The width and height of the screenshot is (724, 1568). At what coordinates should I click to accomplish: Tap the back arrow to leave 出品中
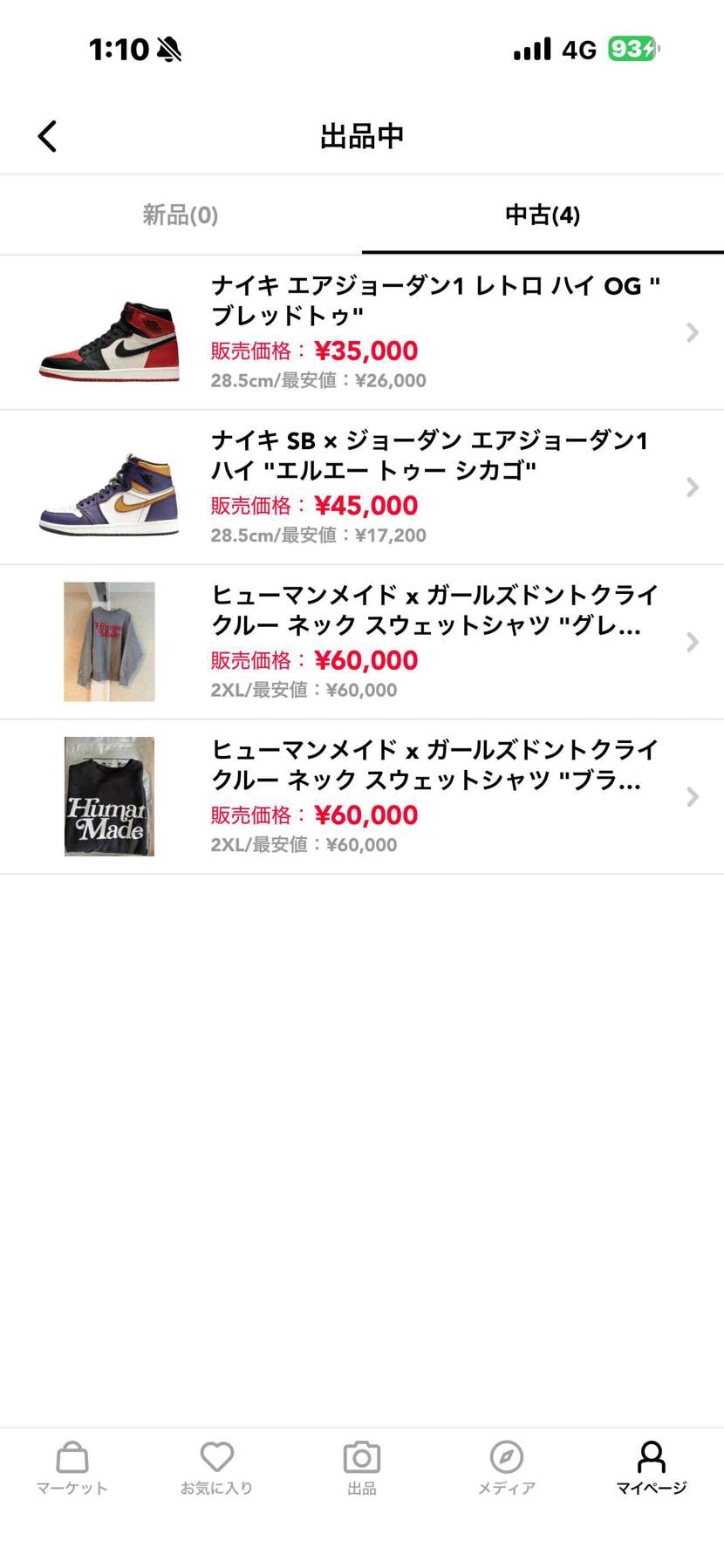(x=48, y=136)
